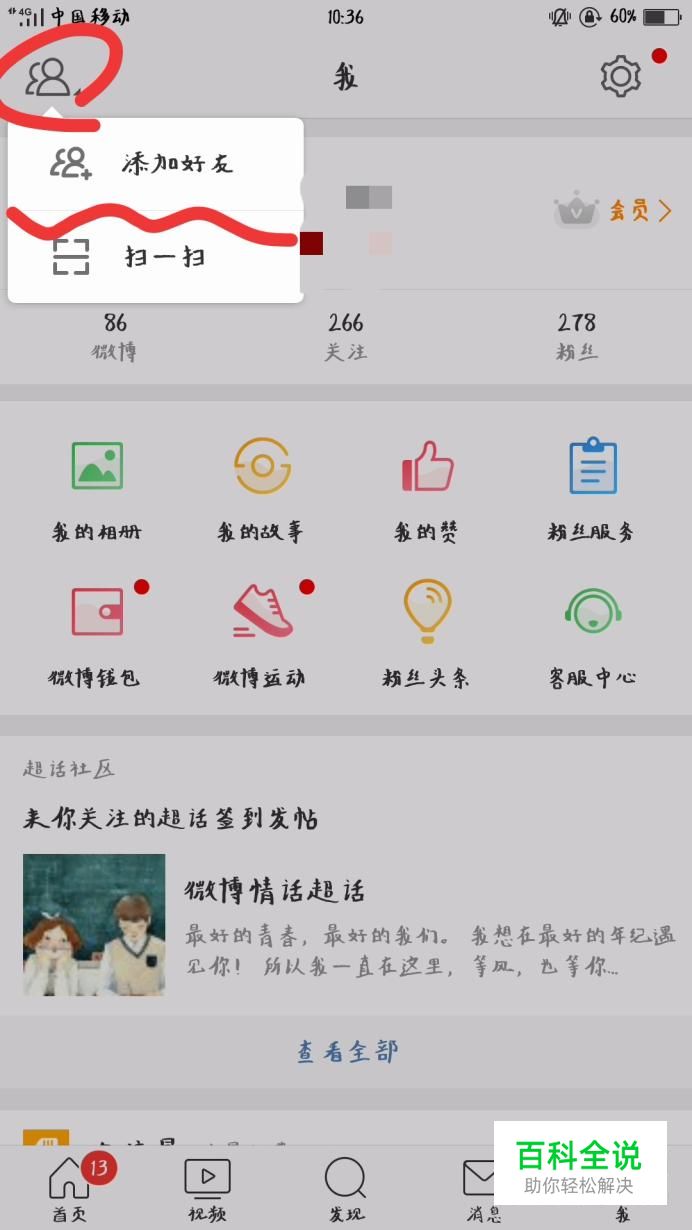This screenshot has height=1230, width=692.
Task: Open 粉丝服务
Action: [592, 488]
